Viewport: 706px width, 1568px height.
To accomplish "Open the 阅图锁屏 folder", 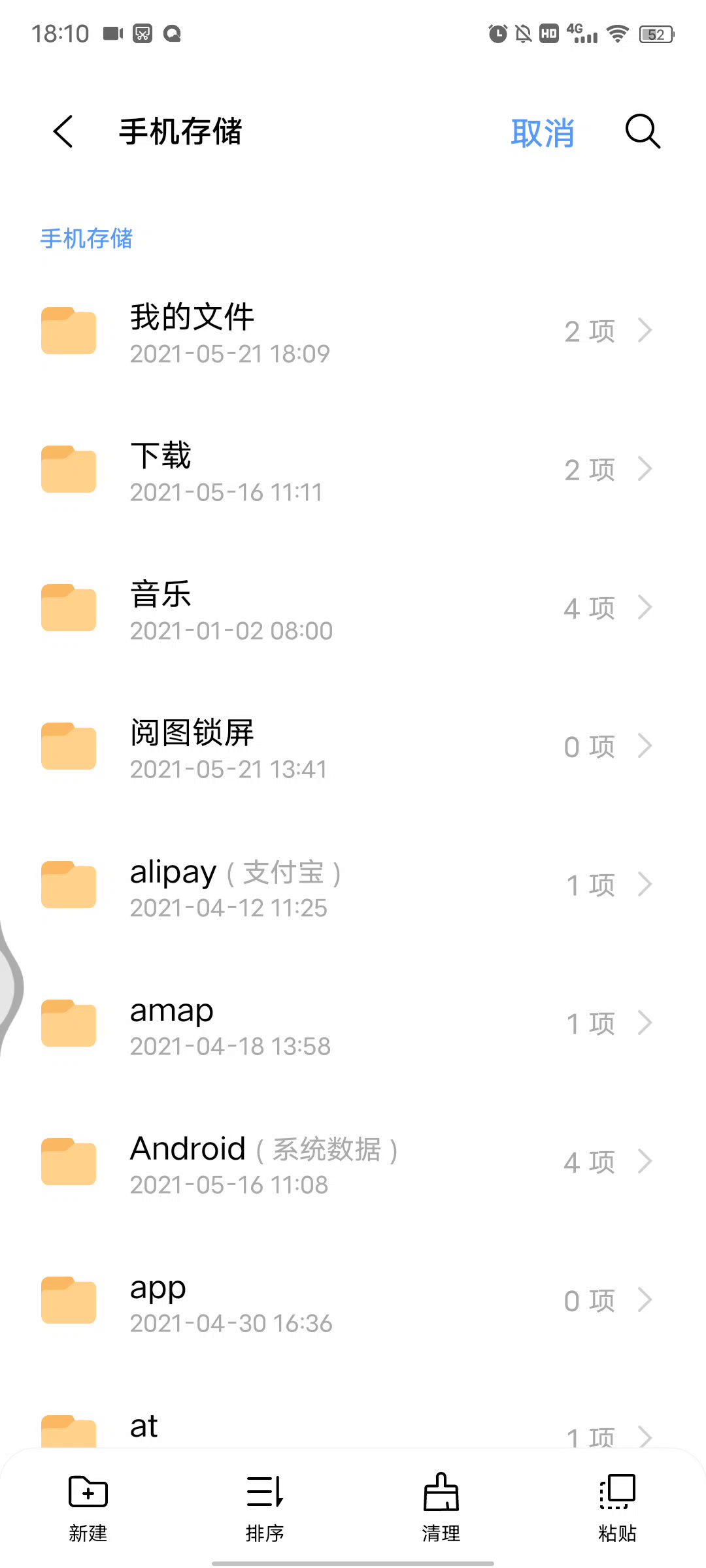I will [346, 747].
